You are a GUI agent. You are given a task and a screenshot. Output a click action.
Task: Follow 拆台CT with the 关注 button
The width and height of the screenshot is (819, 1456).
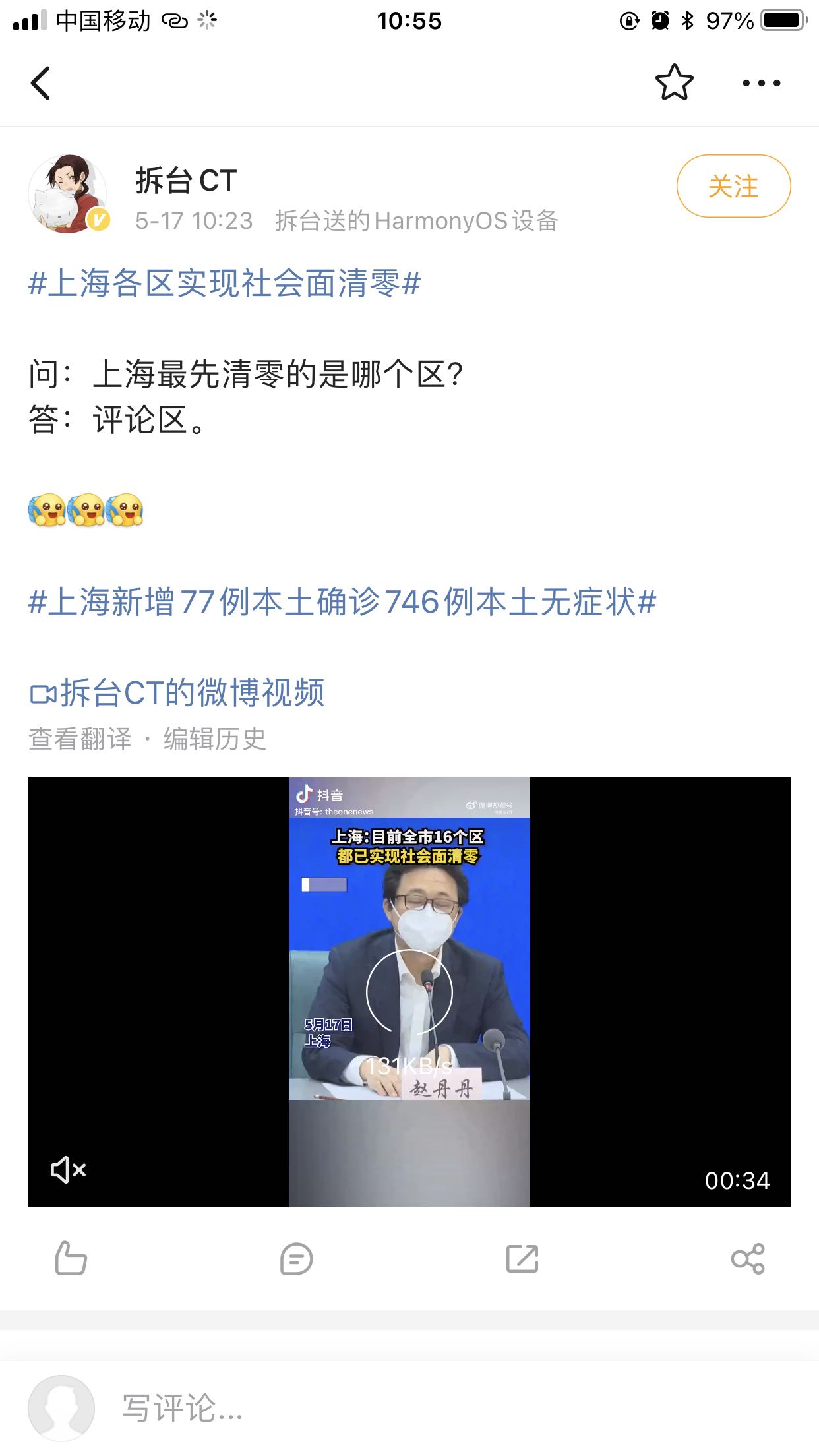click(x=733, y=186)
